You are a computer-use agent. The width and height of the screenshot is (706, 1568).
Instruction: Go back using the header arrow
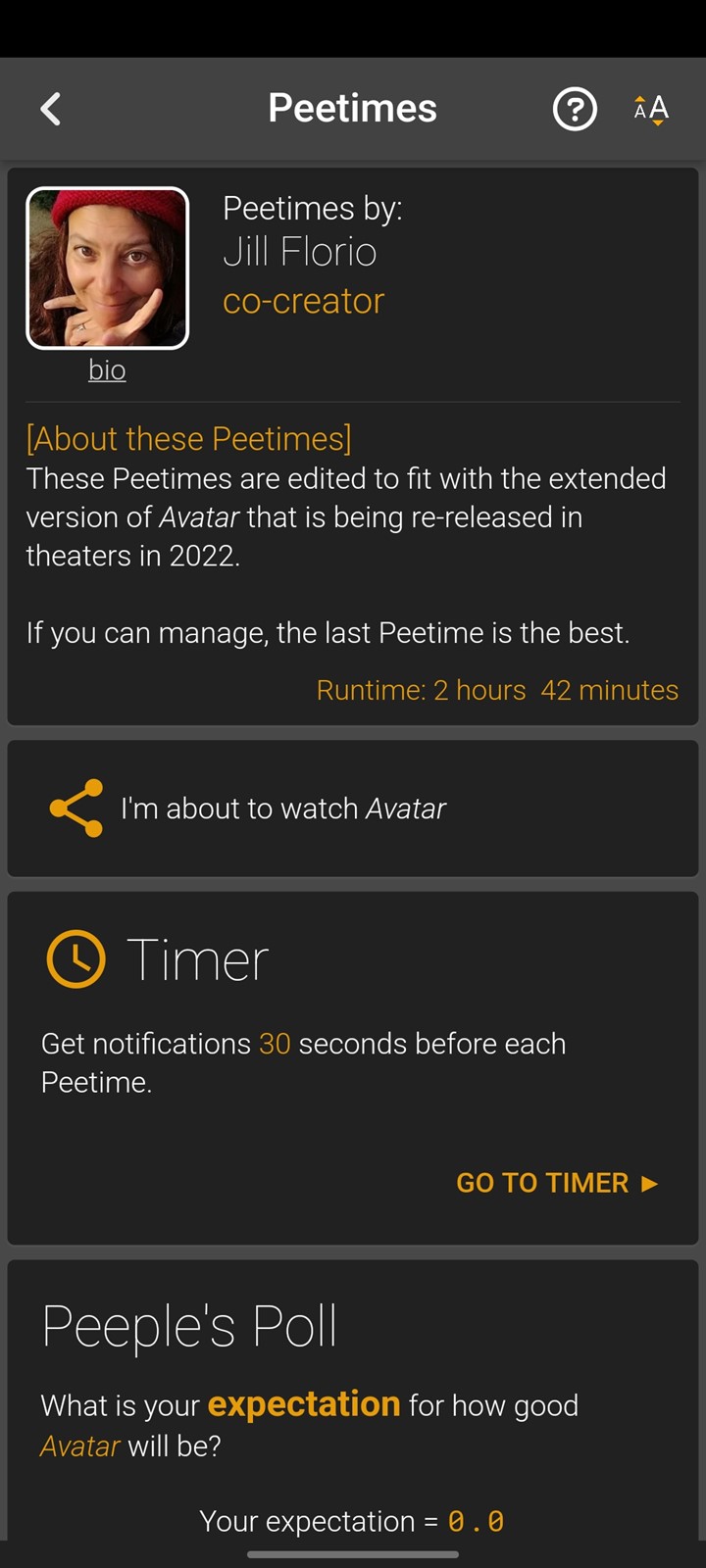click(x=51, y=109)
